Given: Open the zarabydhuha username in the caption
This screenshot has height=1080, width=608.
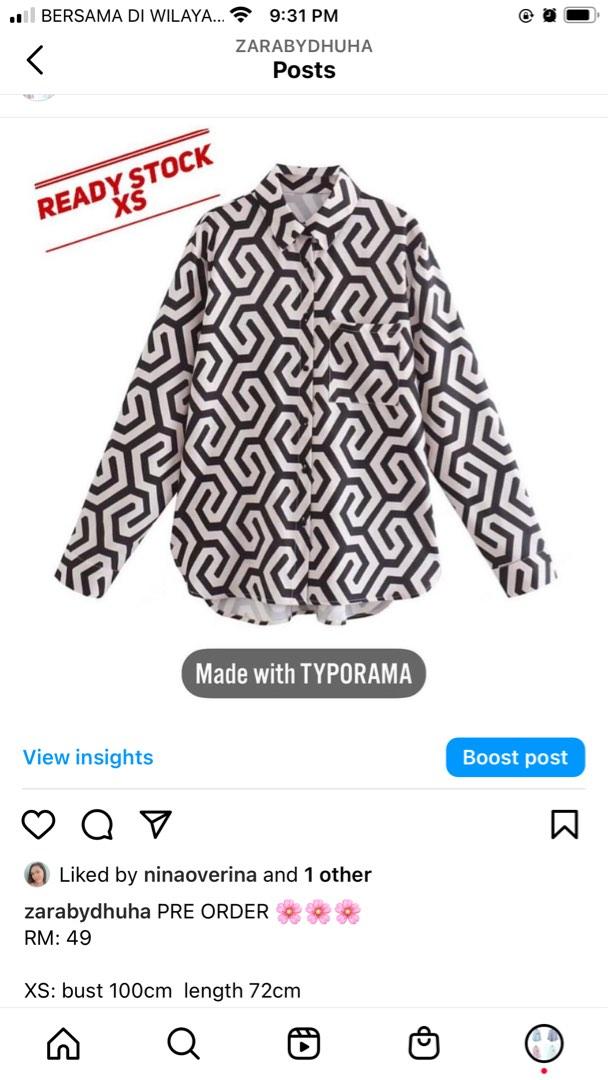Looking at the screenshot, I should (87, 911).
